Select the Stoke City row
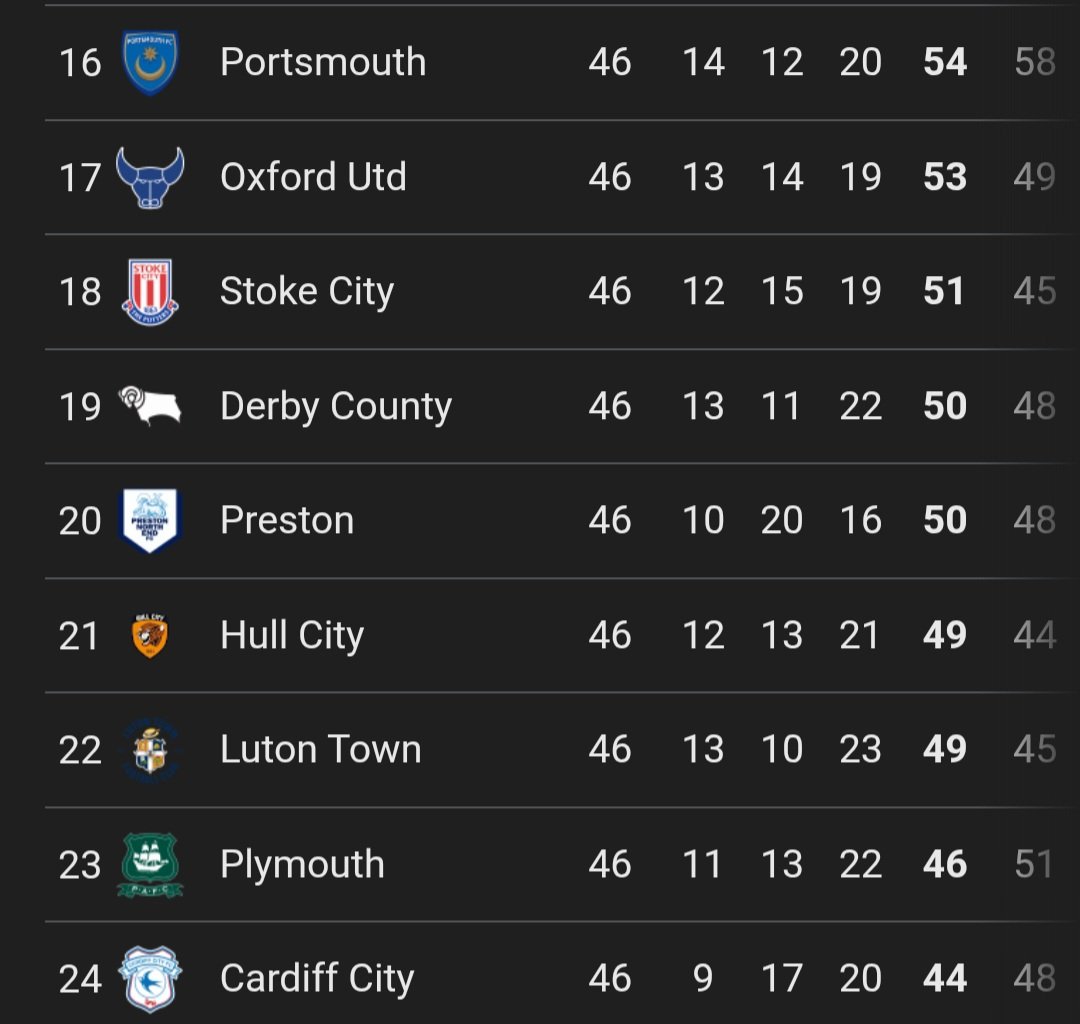 [x=306, y=292]
